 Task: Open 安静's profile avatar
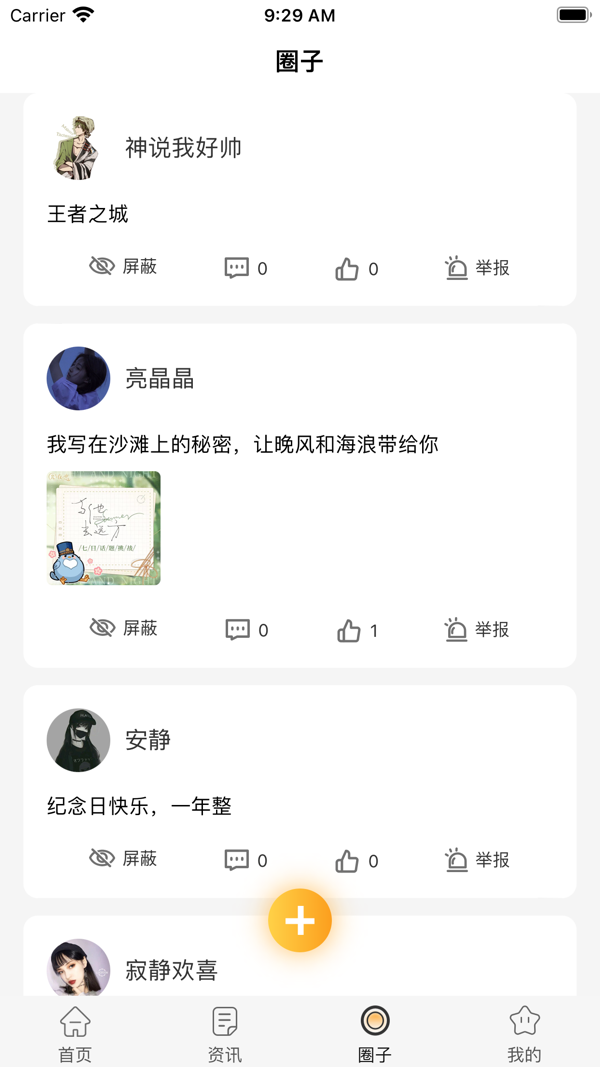click(78, 740)
